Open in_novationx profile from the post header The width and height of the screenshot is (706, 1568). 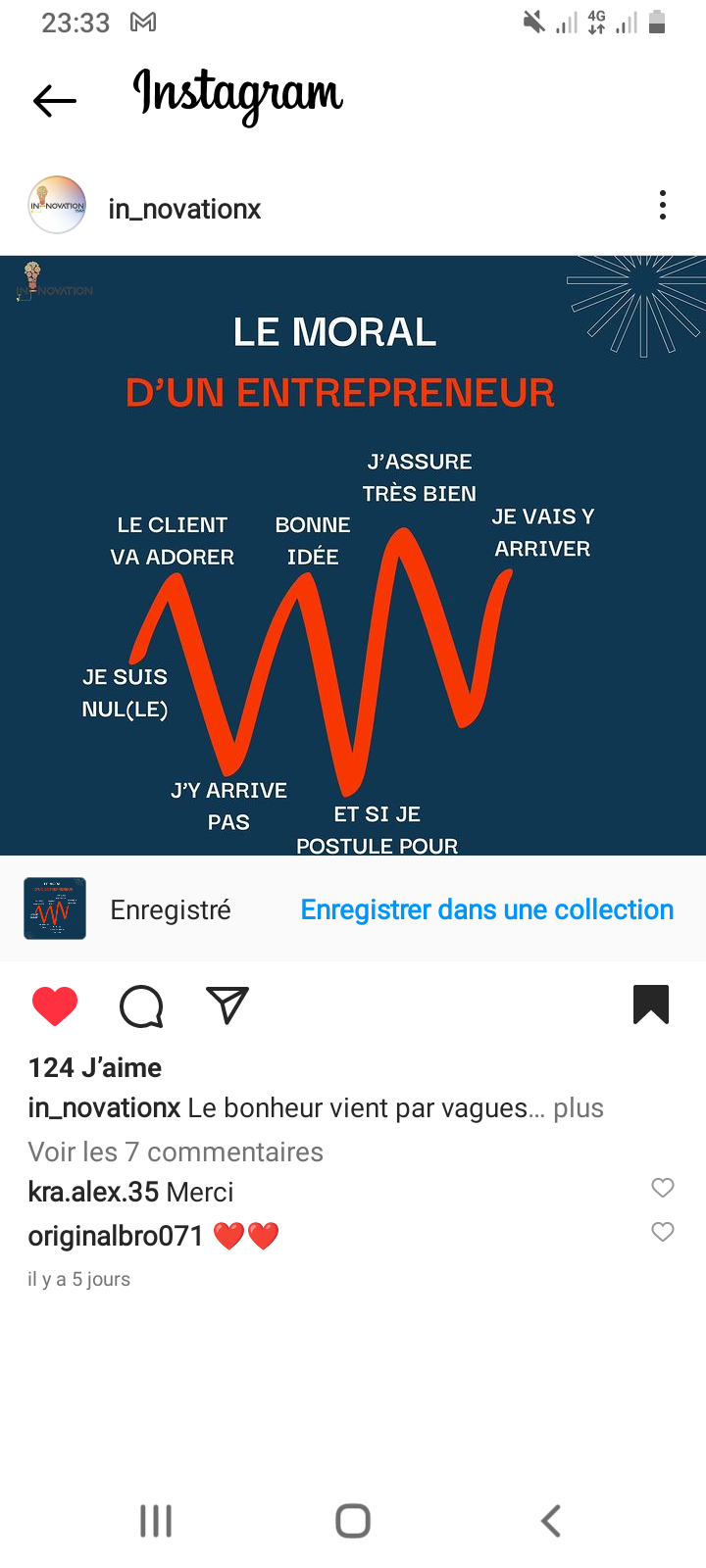(184, 209)
